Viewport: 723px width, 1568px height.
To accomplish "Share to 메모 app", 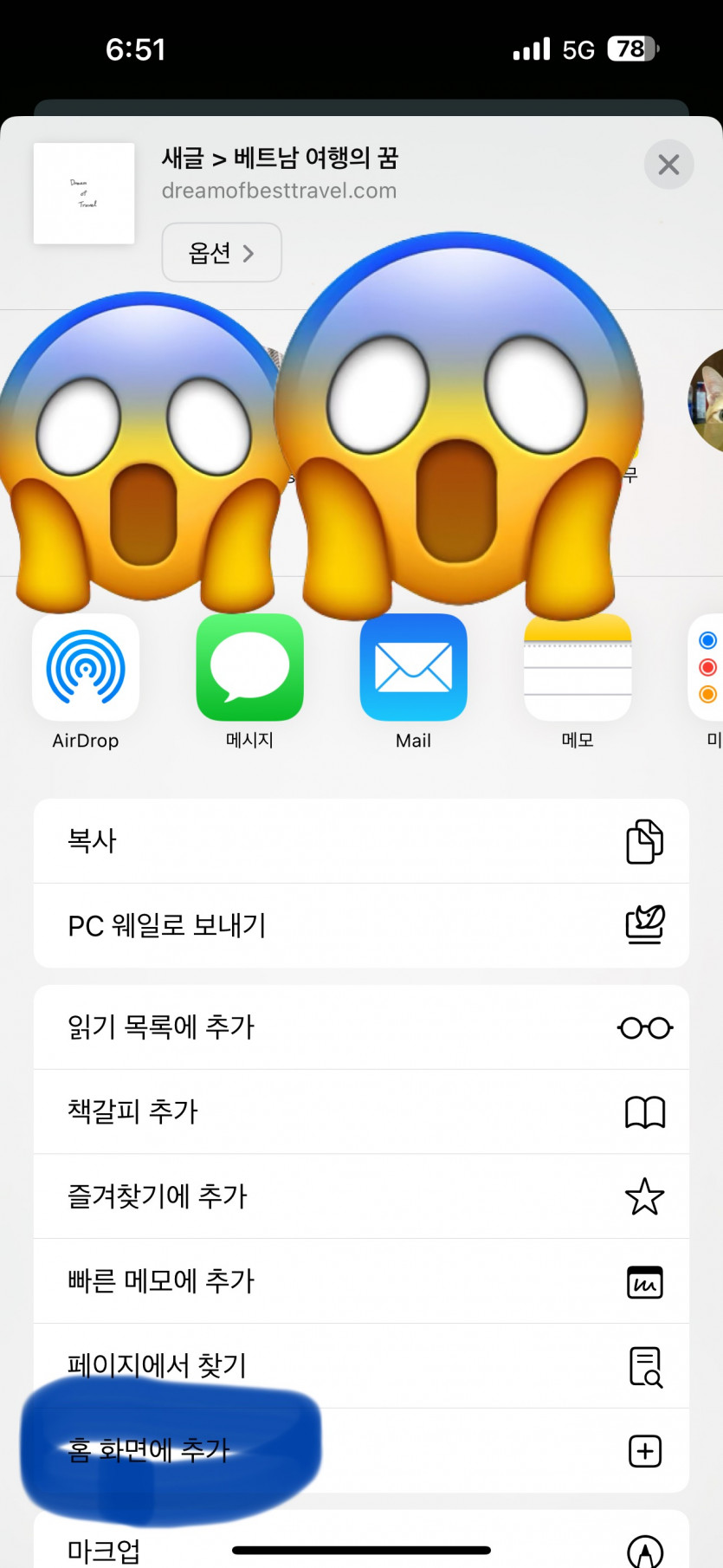I will pyautogui.click(x=577, y=669).
